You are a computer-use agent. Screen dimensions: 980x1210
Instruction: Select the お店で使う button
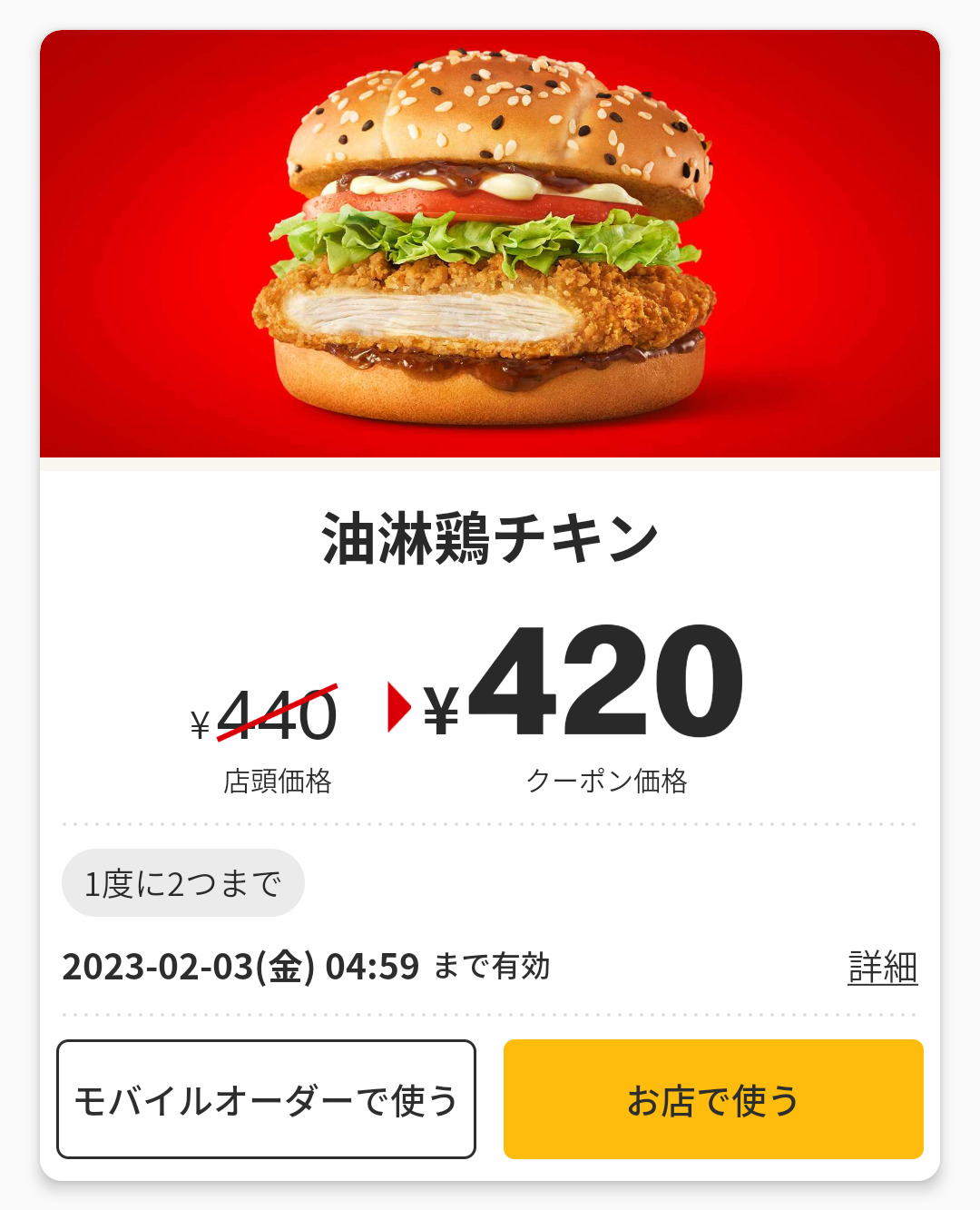[713, 1099]
